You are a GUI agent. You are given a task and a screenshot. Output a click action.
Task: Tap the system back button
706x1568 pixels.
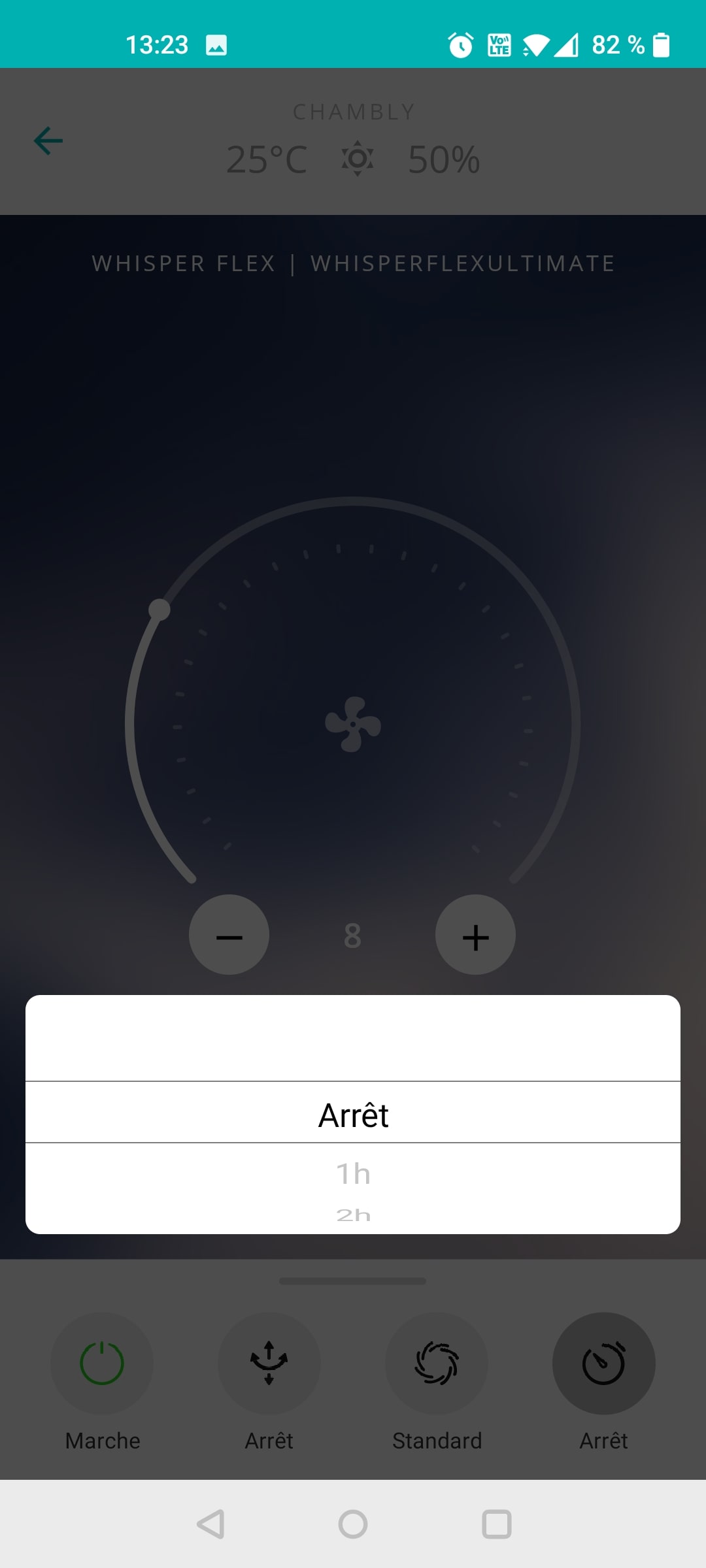pos(211,1524)
